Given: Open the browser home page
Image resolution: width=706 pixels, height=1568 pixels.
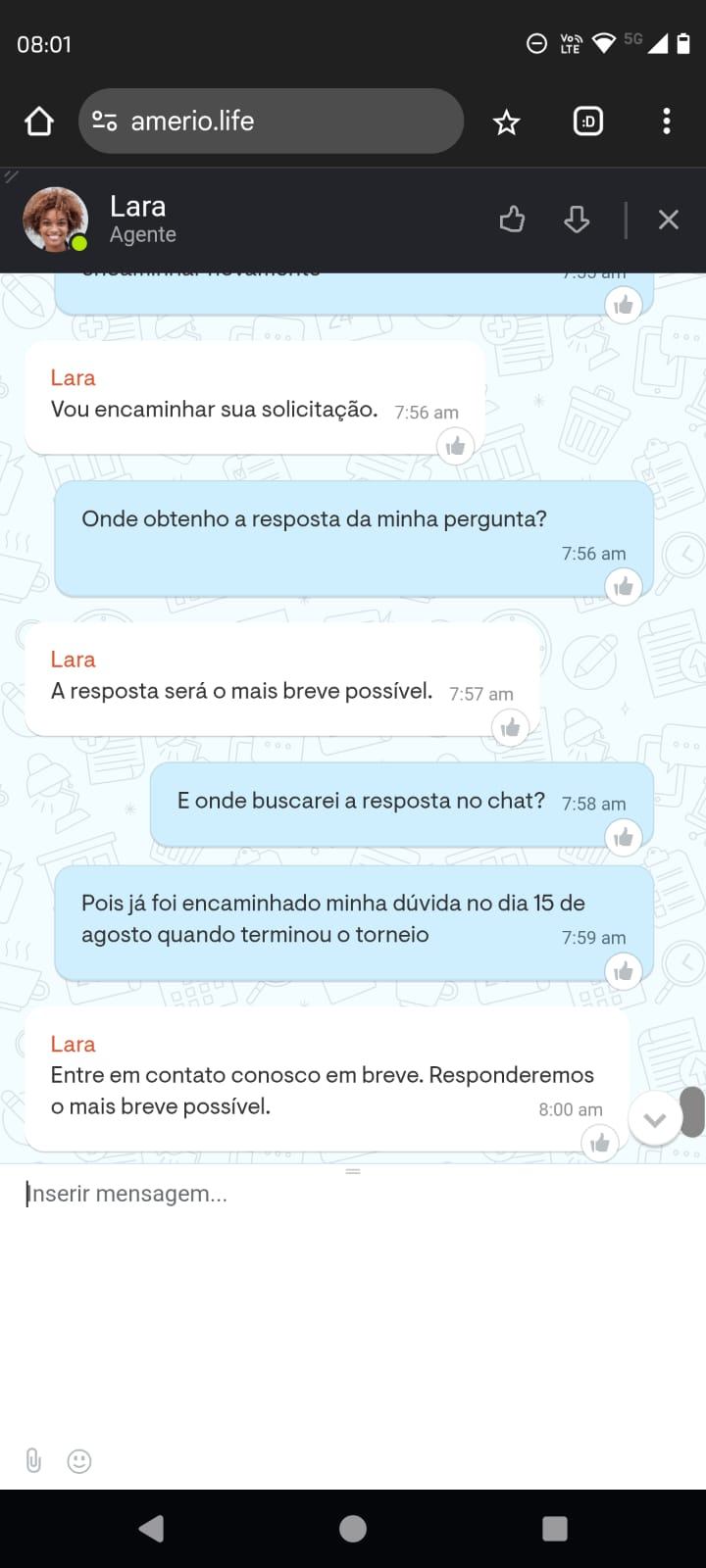Looking at the screenshot, I should point(39,122).
